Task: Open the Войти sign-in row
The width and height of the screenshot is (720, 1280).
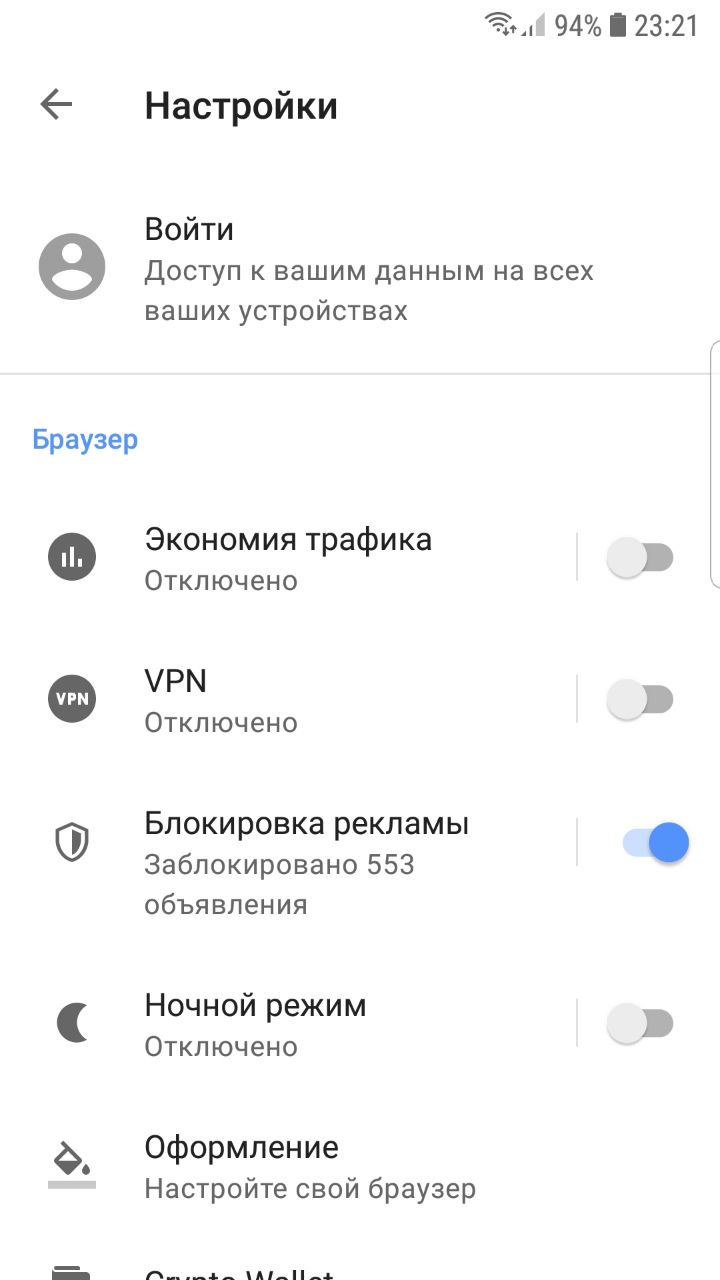Action: [x=360, y=268]
